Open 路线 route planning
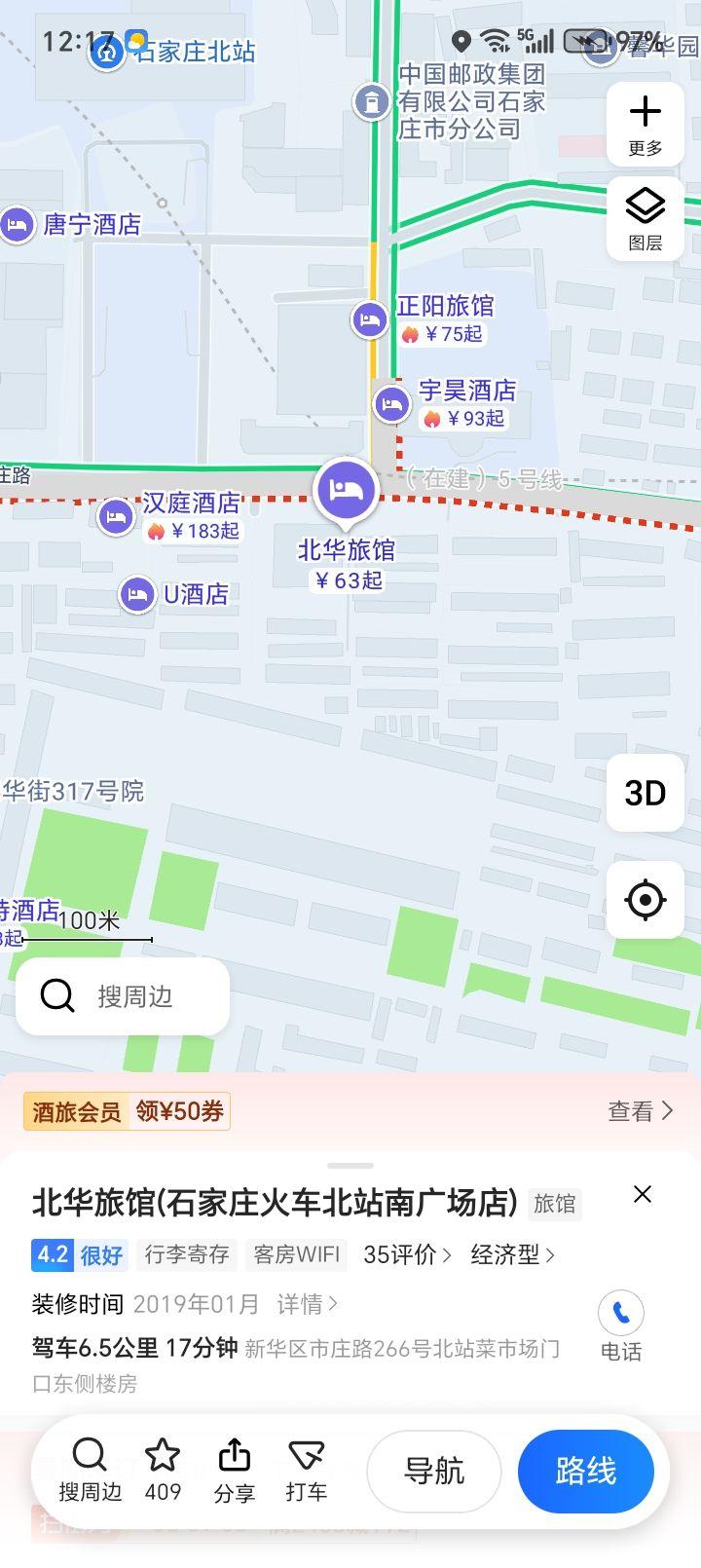Image resolution: width=701 pixels, height=1568 pixels. coord(586,1471)
